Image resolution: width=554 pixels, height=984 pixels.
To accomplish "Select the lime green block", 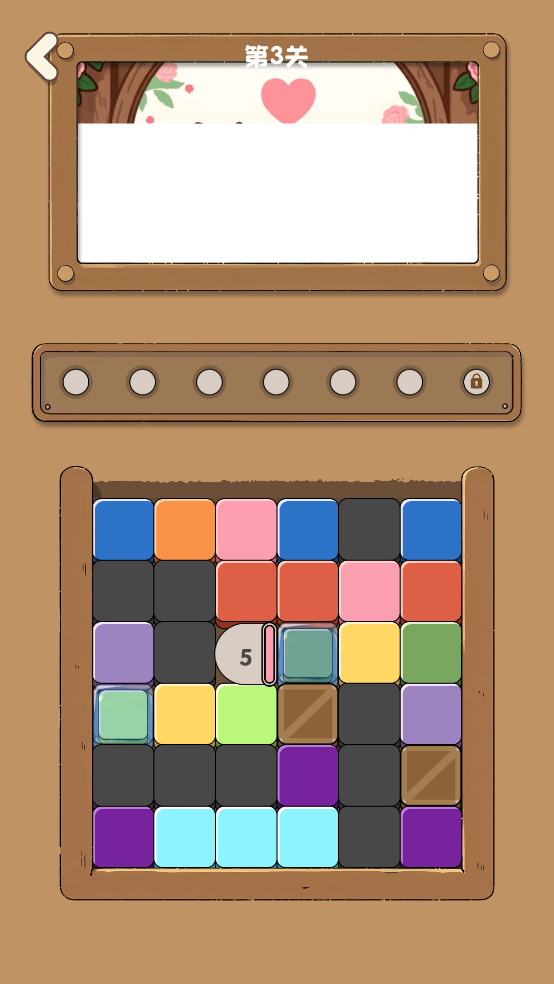I will [246, 714].
